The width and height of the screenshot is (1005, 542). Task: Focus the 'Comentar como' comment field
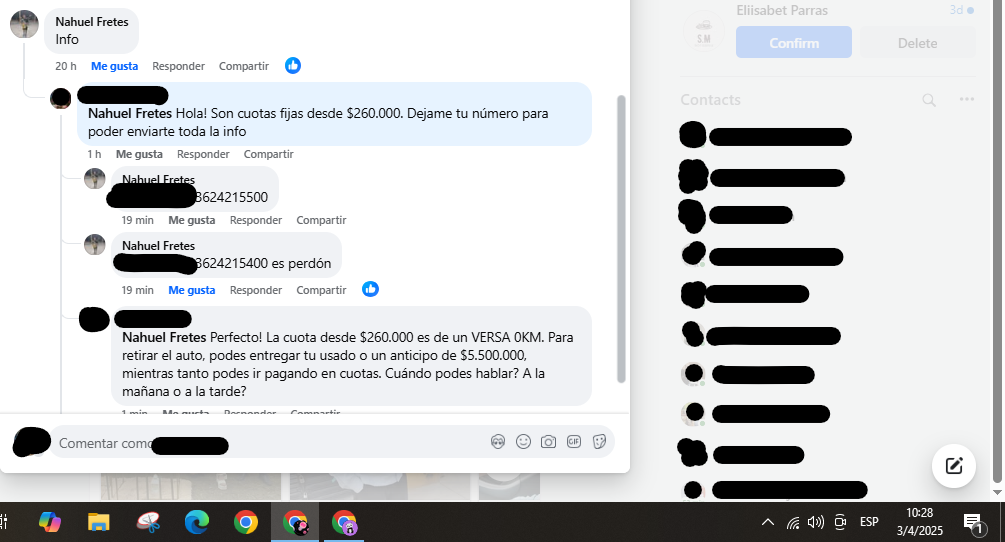coord(270,442)
